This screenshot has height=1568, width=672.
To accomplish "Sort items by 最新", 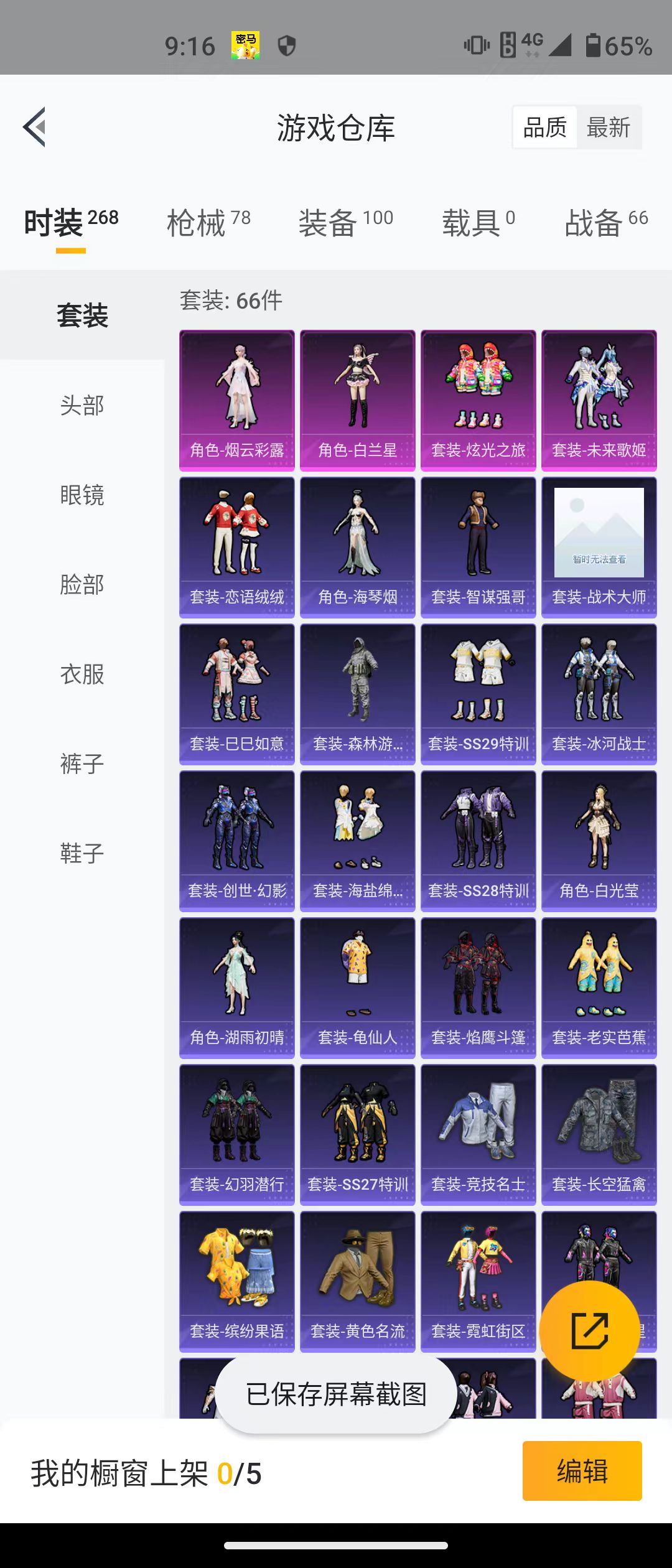I will [x=609, y=128].
